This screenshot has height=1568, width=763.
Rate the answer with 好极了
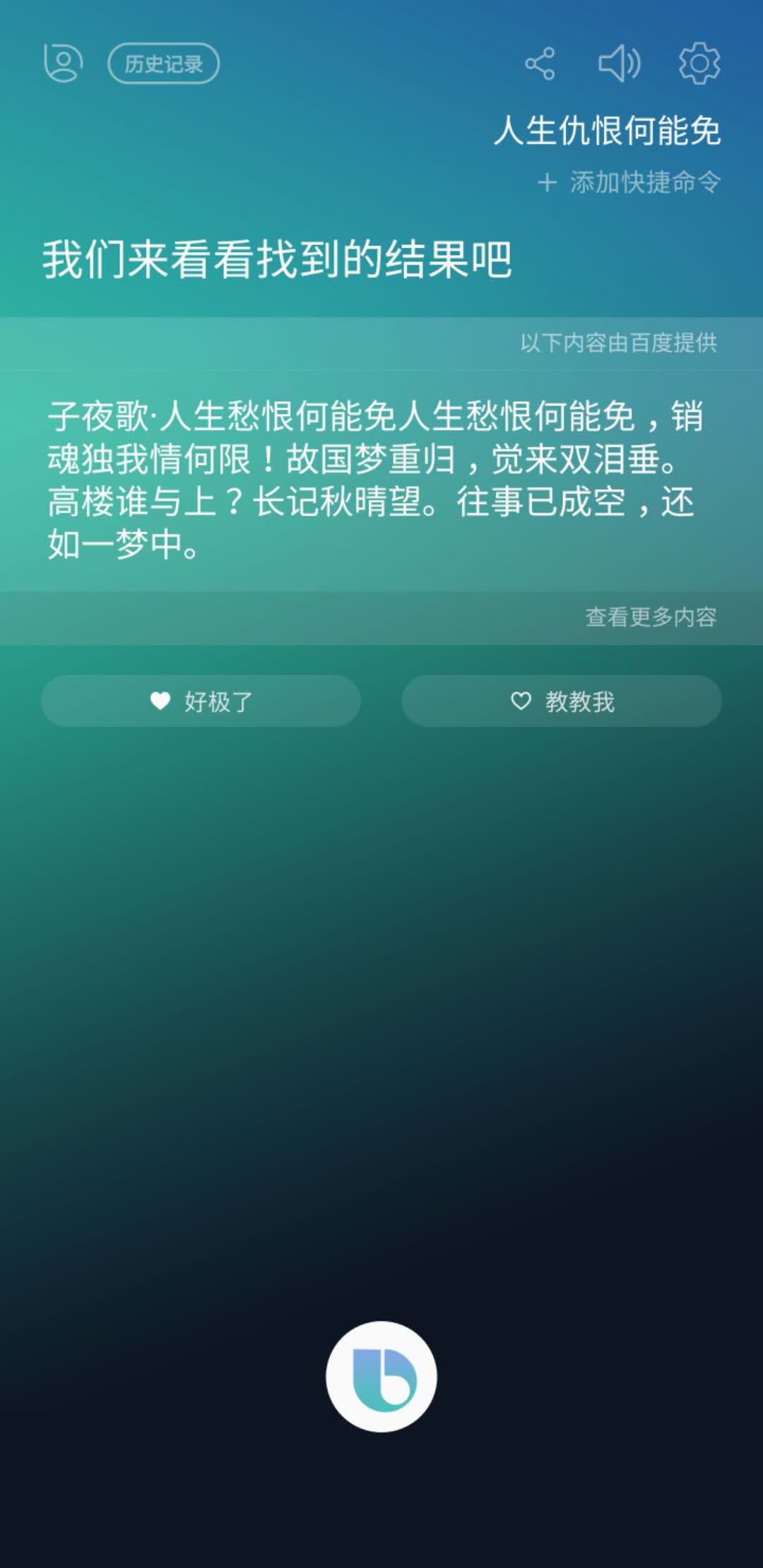pos(201,701)
